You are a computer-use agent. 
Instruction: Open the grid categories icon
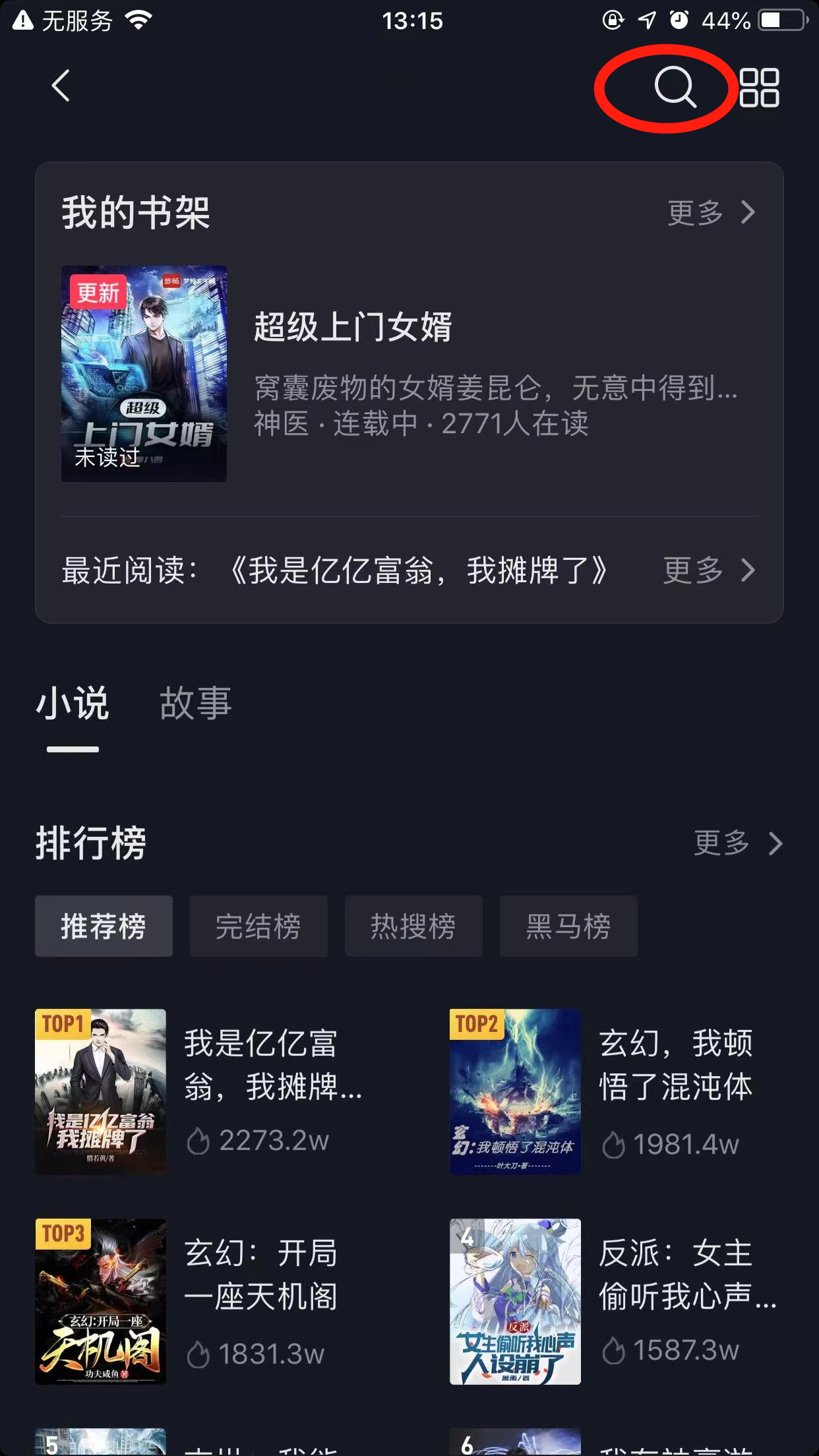click(759, 88)
